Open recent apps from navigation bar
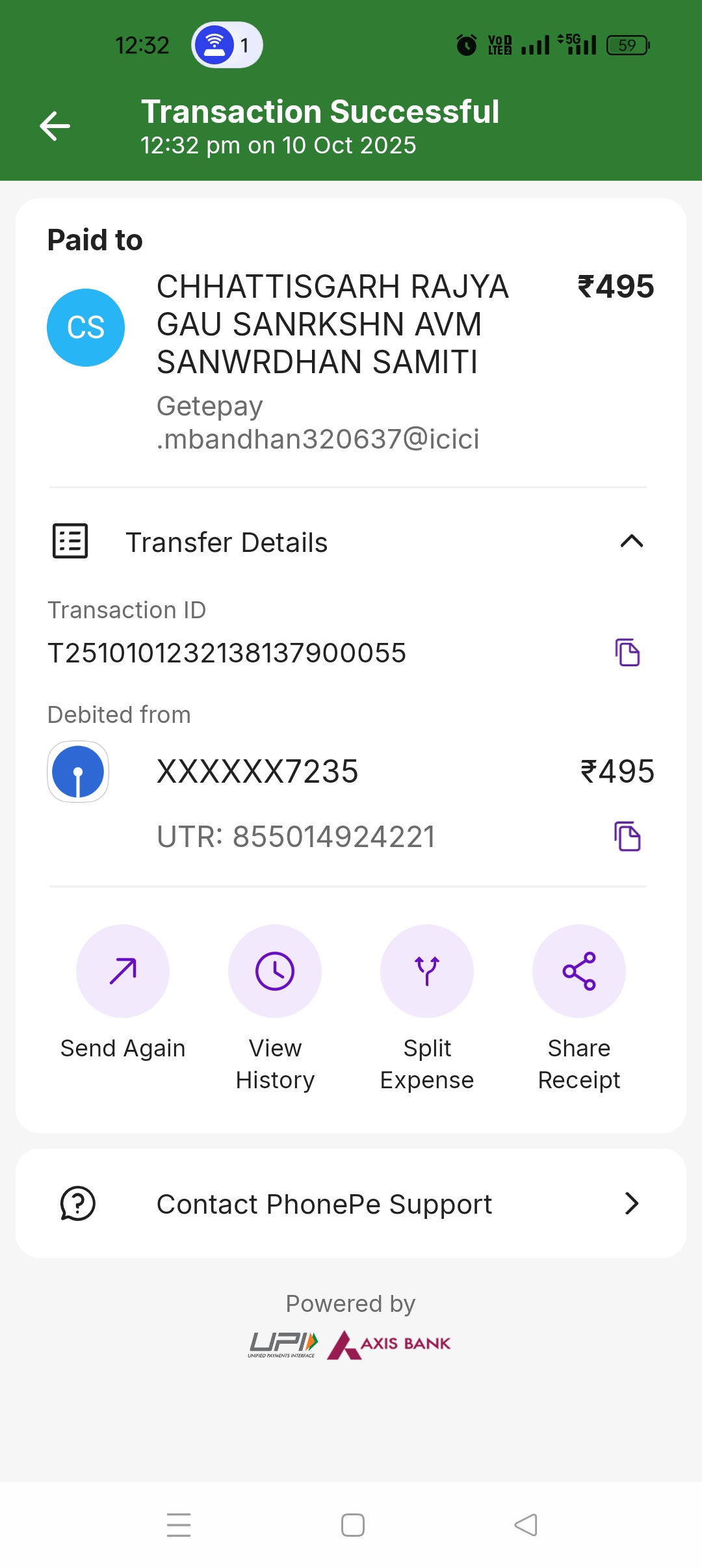 point(179,1525)
